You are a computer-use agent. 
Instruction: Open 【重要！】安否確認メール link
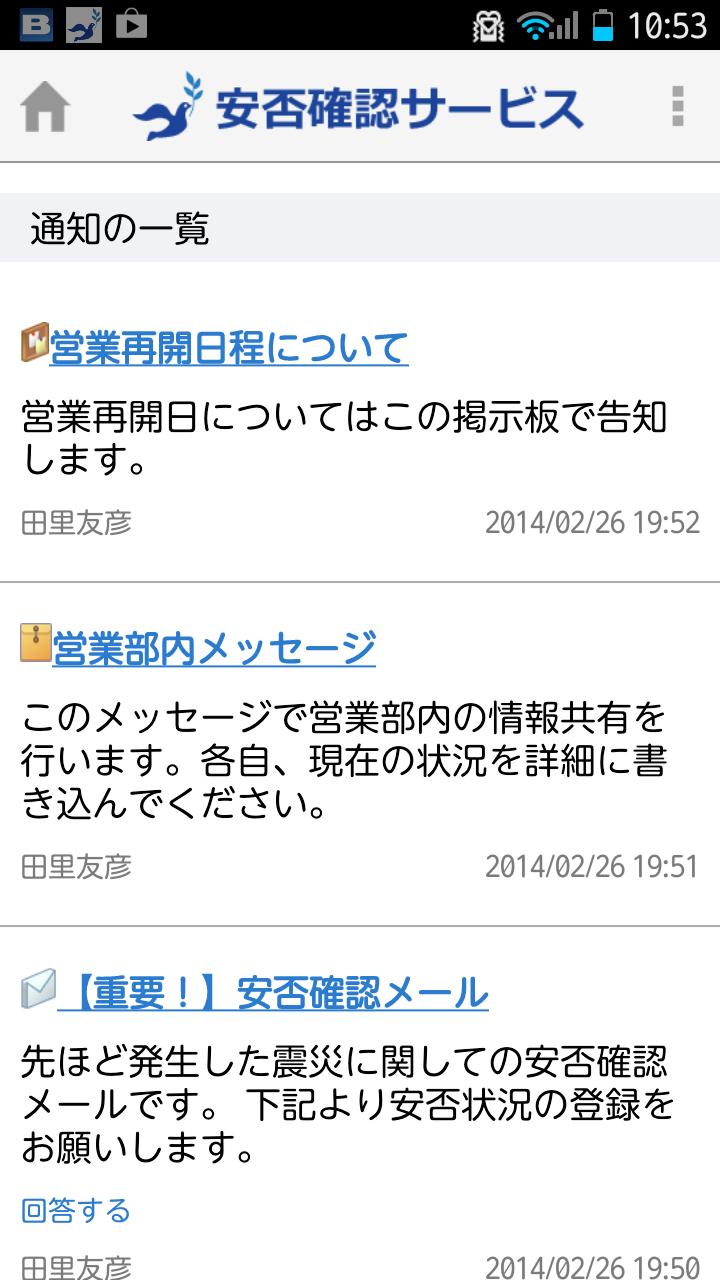click(272, 992)
